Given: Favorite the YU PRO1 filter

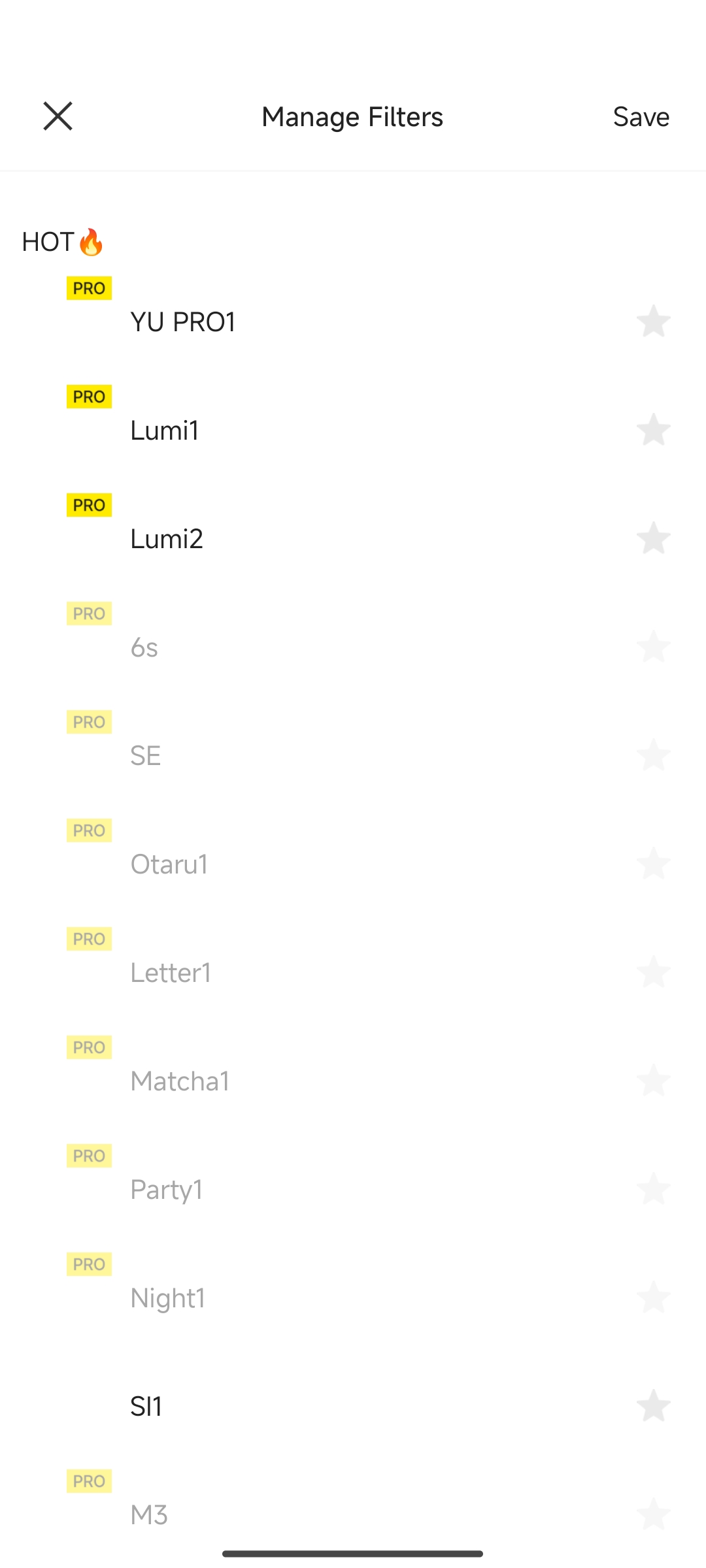Looking at the screenshot, I should 653,321.
